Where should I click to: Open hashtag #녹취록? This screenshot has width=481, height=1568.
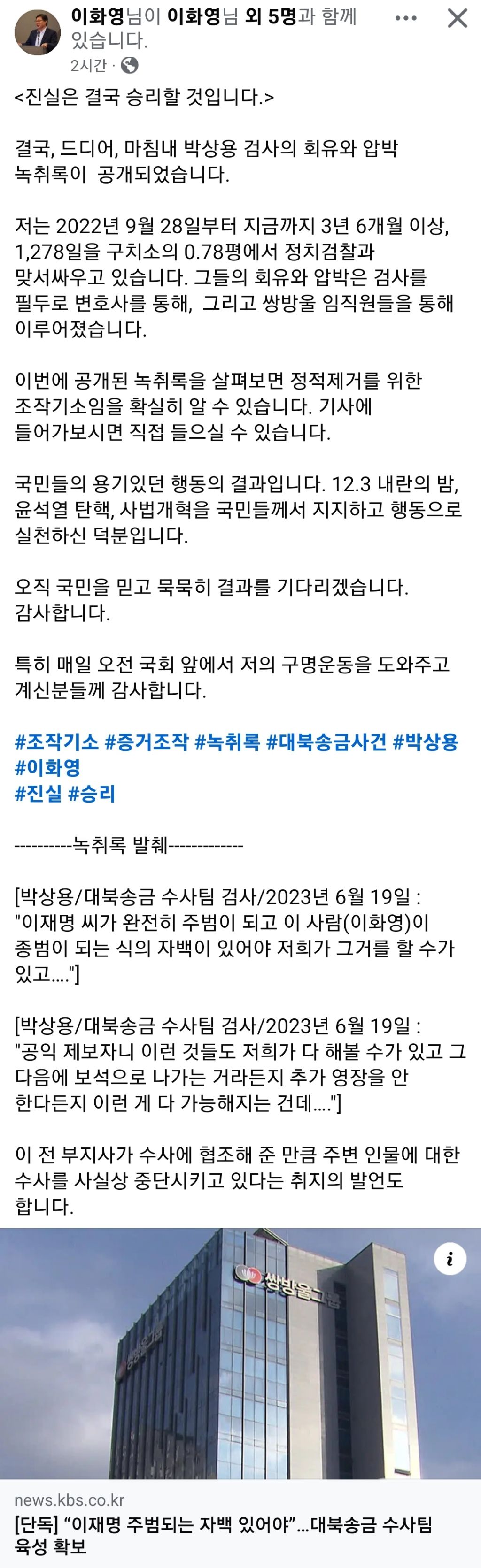(x=228, y=742)
